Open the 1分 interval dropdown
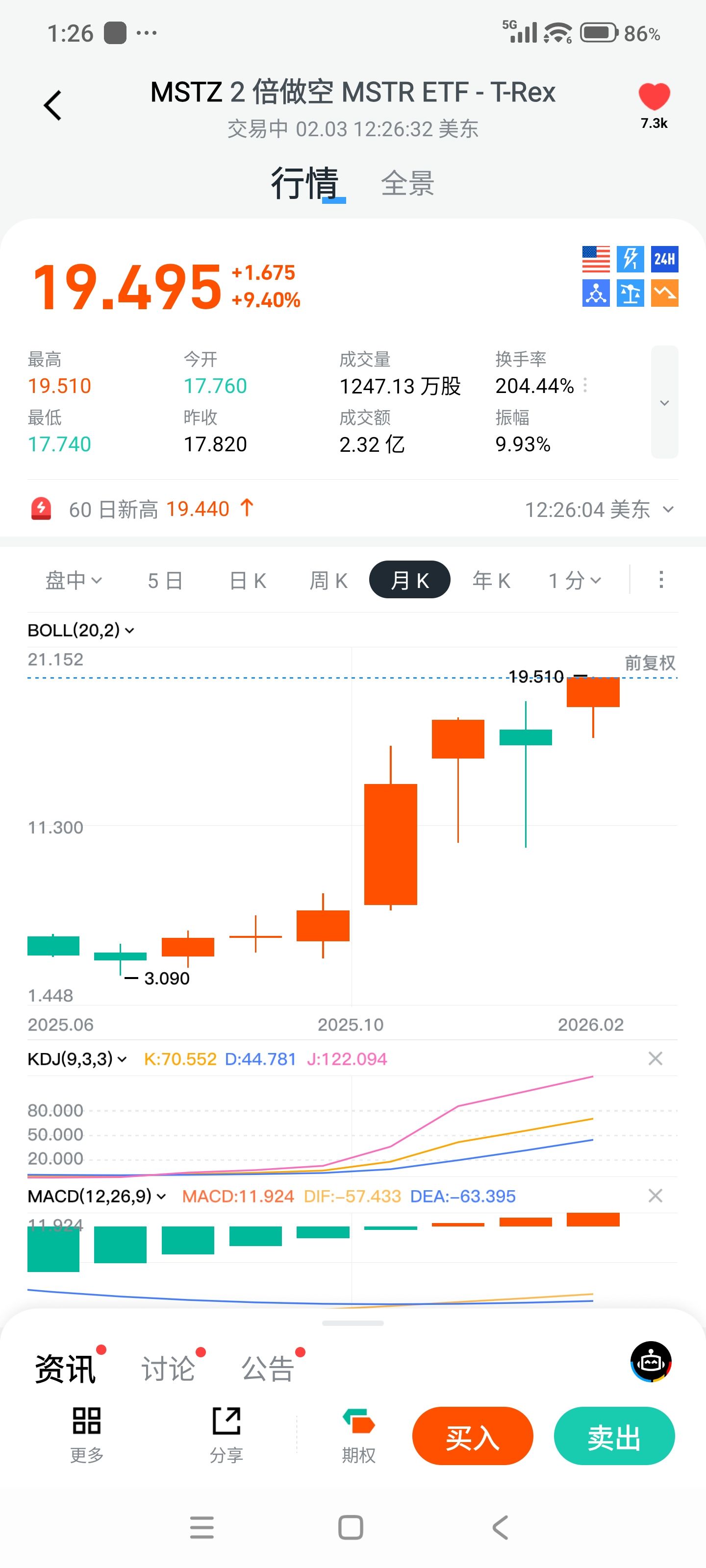The width and height of the screenshot is (706, 1568). pyautogui.click(x=575, y=580)
